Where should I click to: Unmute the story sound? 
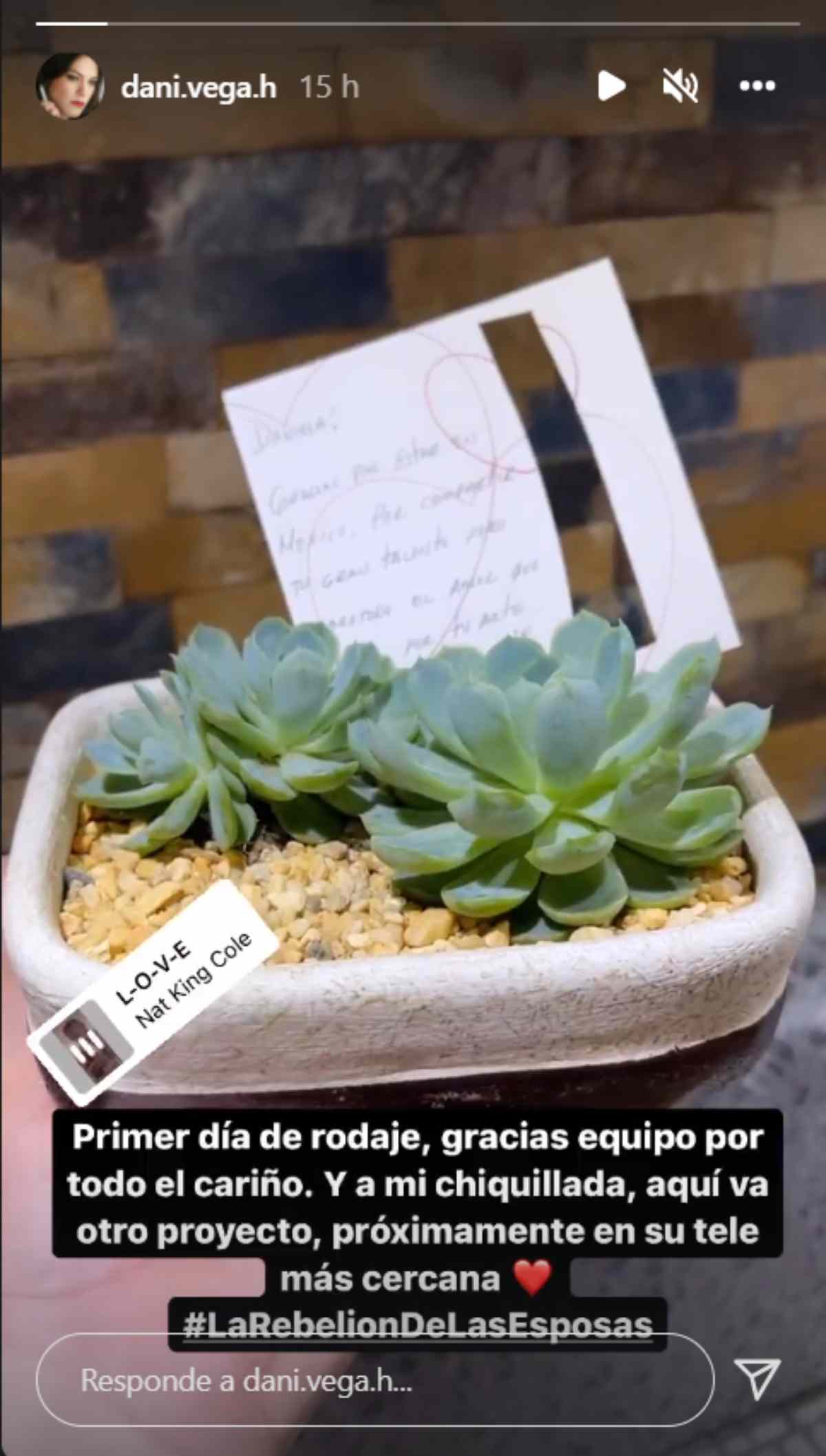click(680, 86)
